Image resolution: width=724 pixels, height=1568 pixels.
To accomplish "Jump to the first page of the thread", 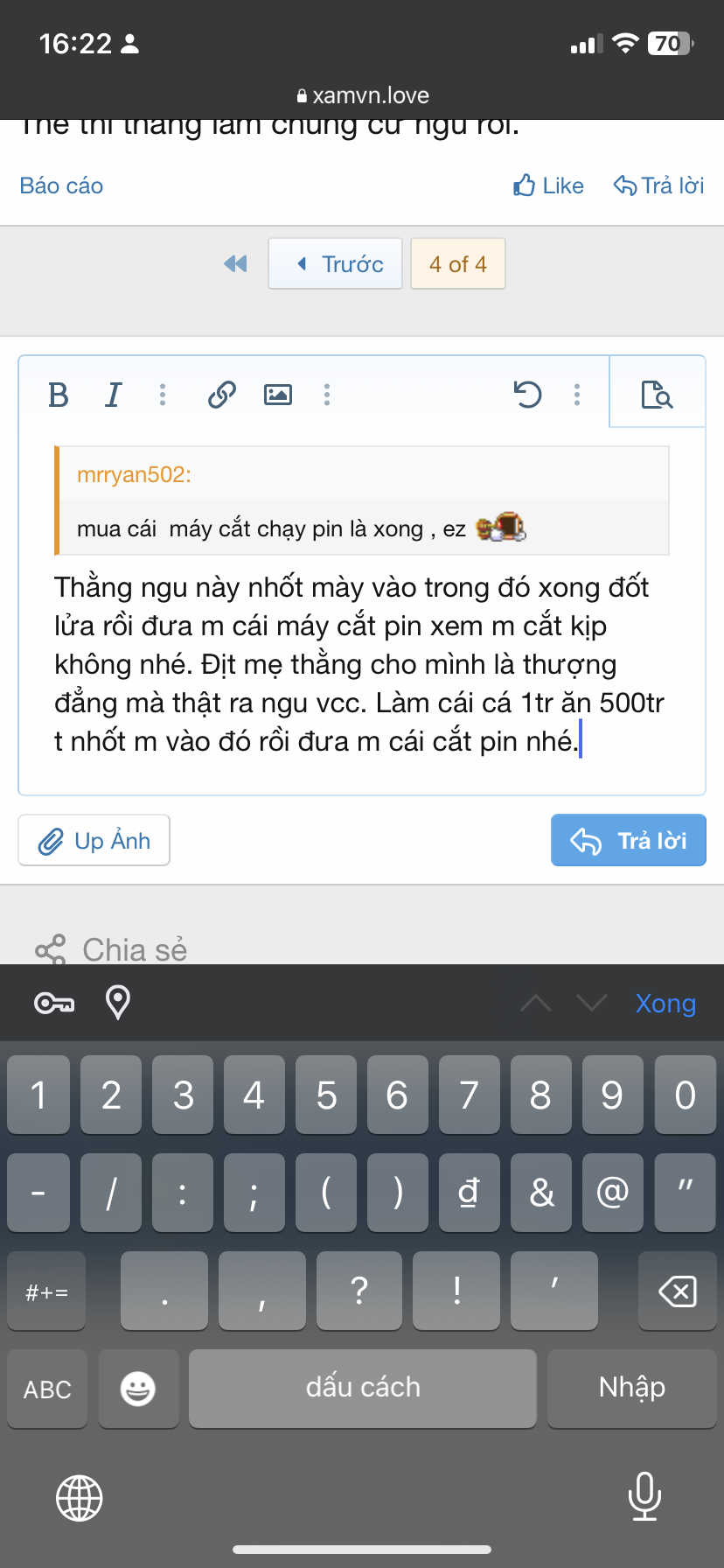I will (235, 263).
